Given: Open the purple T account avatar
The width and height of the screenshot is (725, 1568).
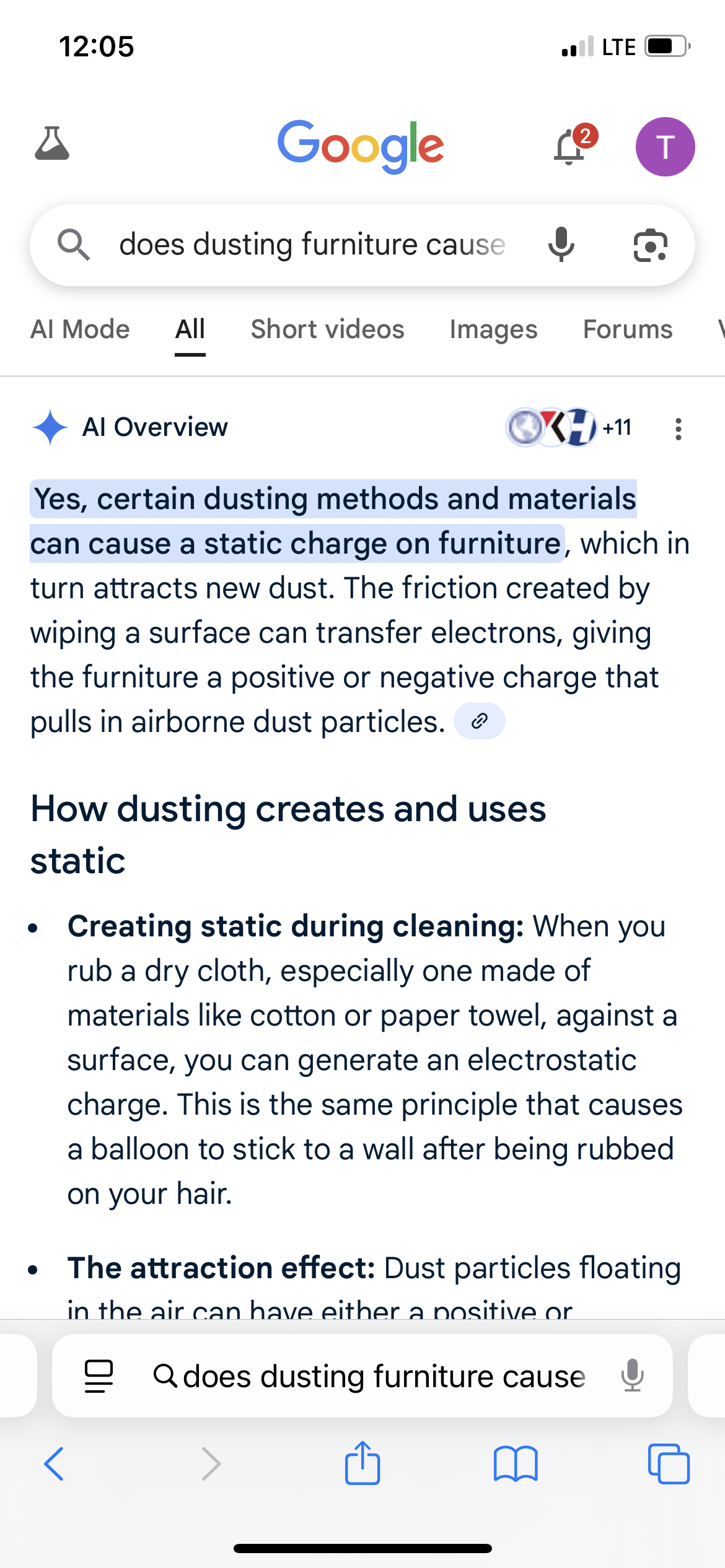Looking at the screenshot, I should pyautogui.click(x=665, y=147).
